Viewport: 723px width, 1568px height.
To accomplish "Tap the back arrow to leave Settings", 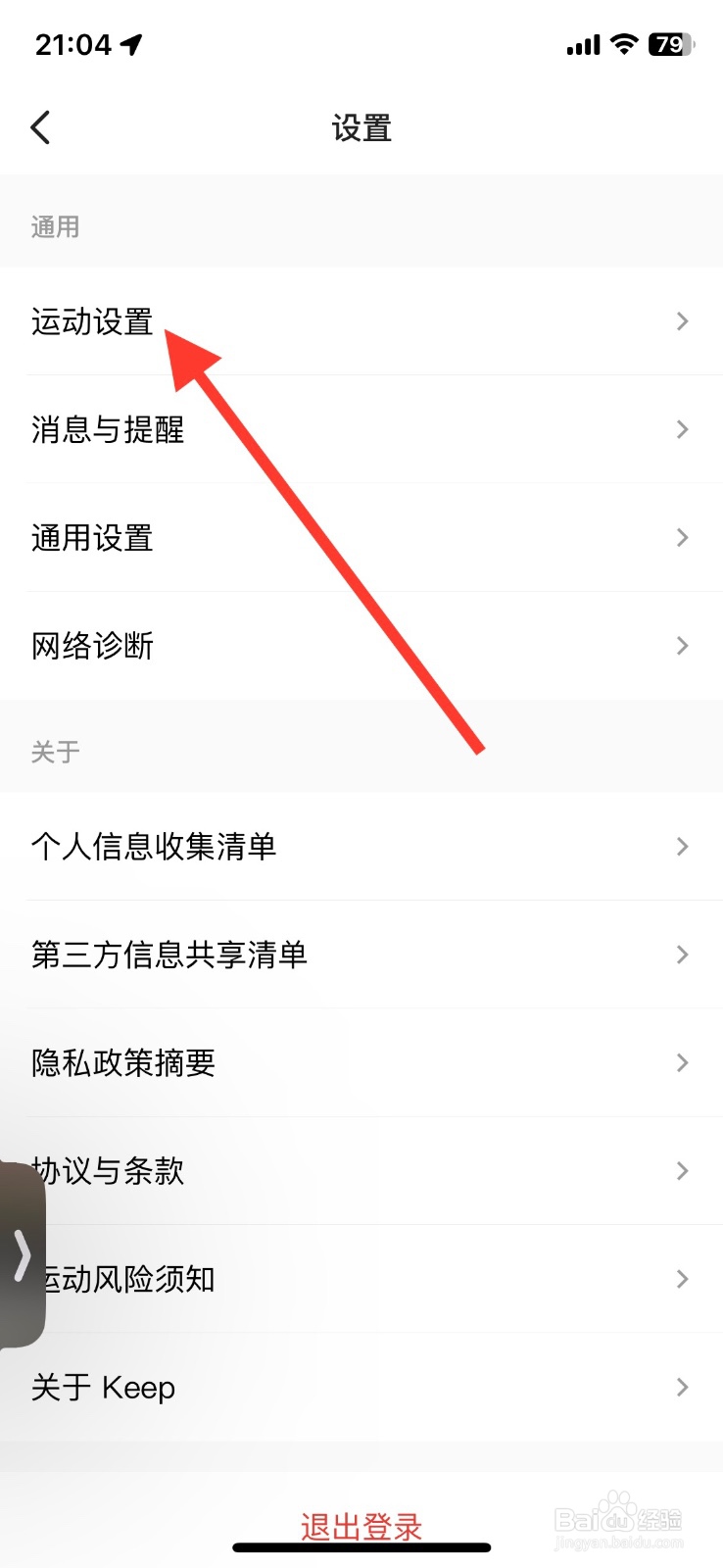I will pyautogui.click(x=40, y=126).
